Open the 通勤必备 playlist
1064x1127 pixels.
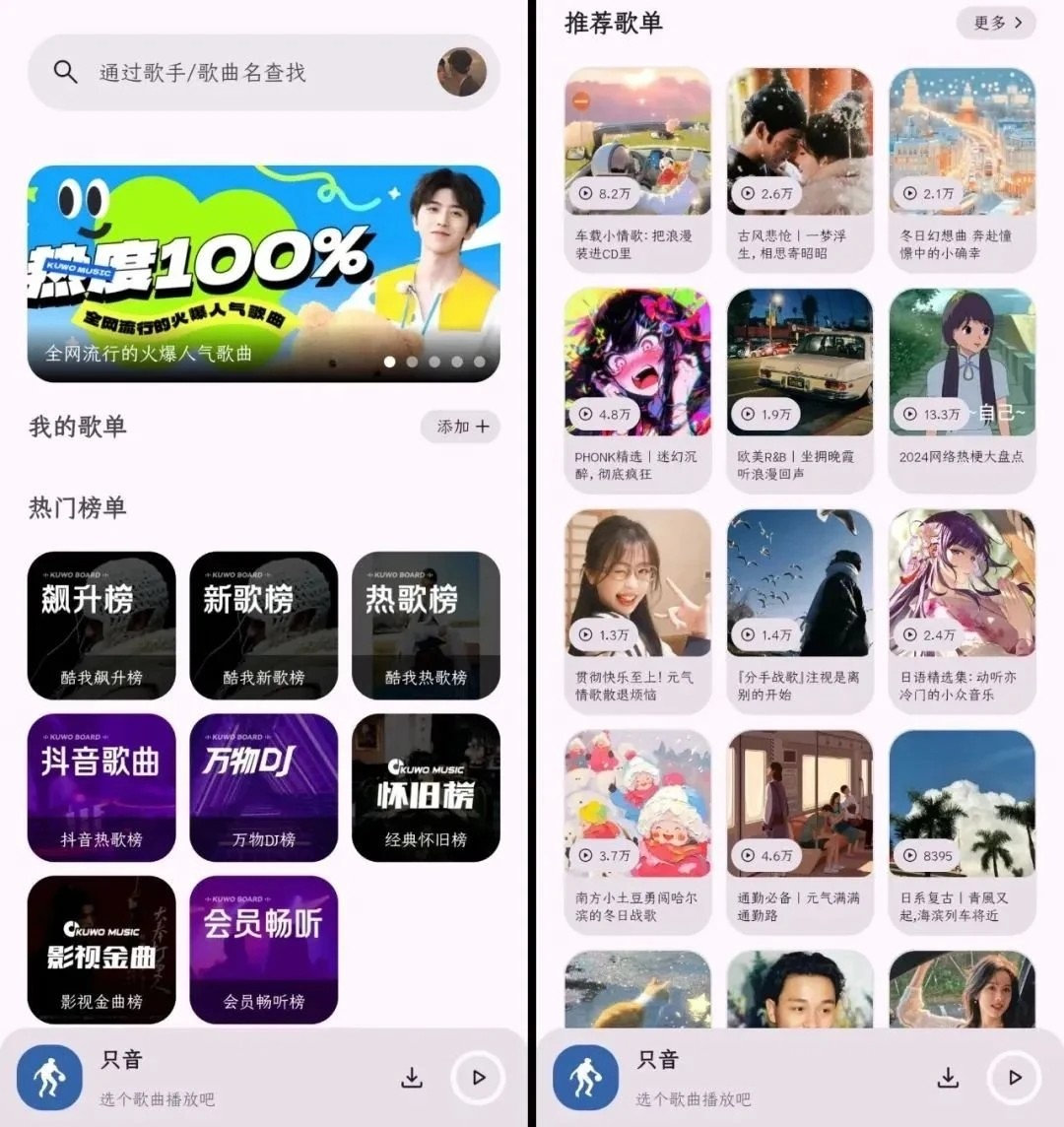pyautogui.click(x=799, y=829)
